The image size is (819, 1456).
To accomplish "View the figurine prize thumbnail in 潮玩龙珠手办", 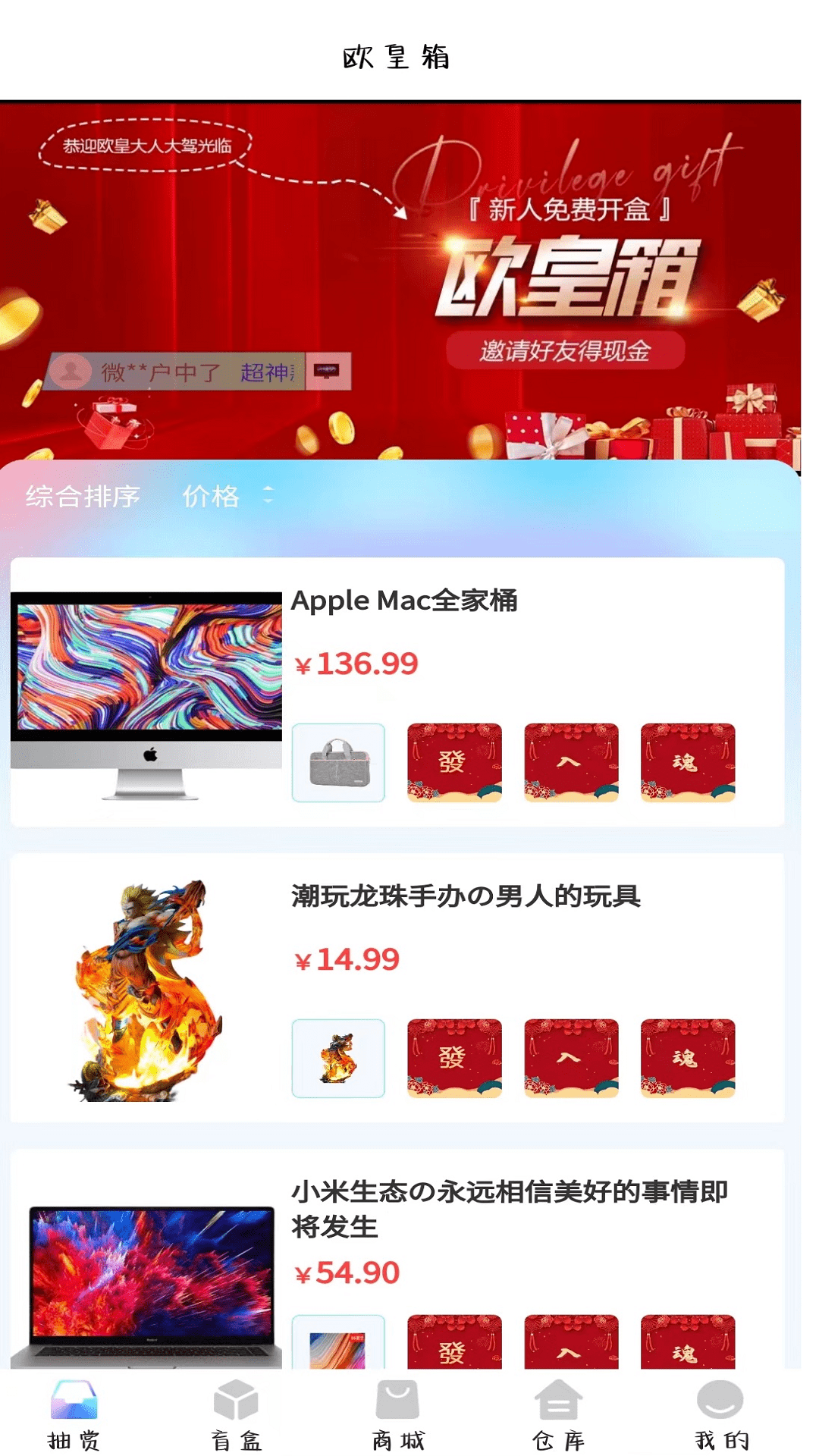I will tap(338, 1058).
